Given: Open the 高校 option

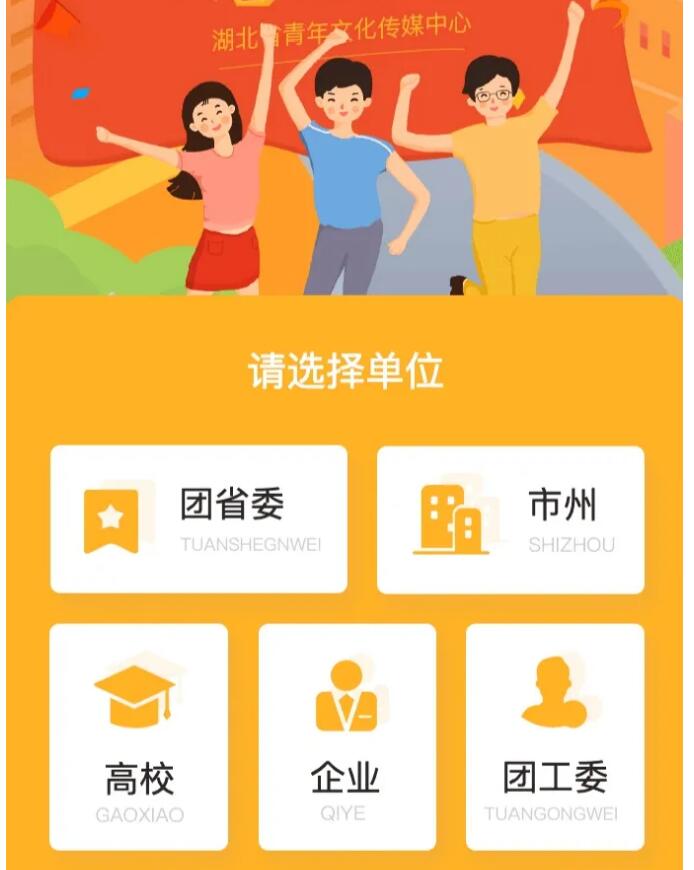Looking at the screenshot, I should tap(139, 736).
